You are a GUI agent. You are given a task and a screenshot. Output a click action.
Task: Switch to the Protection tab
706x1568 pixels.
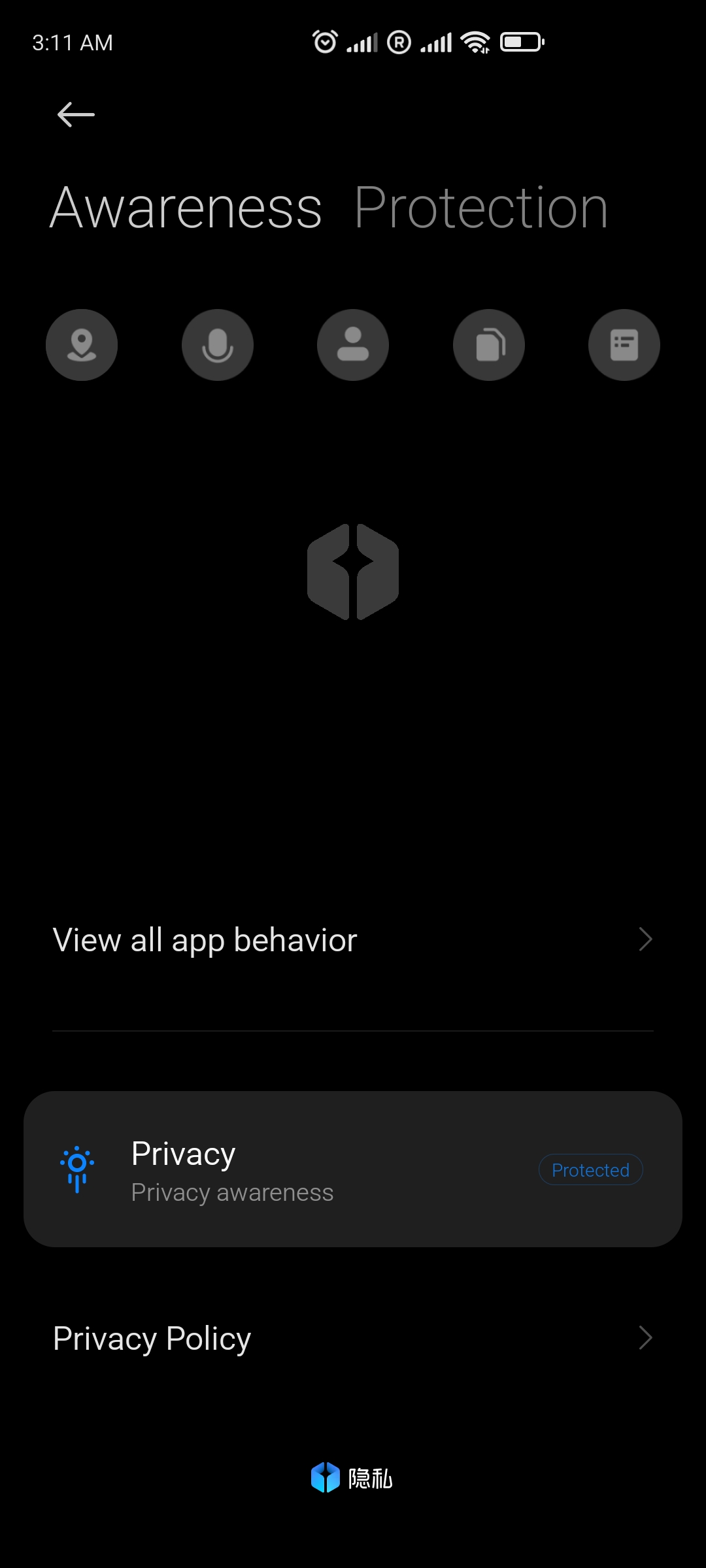click(481, 208)
